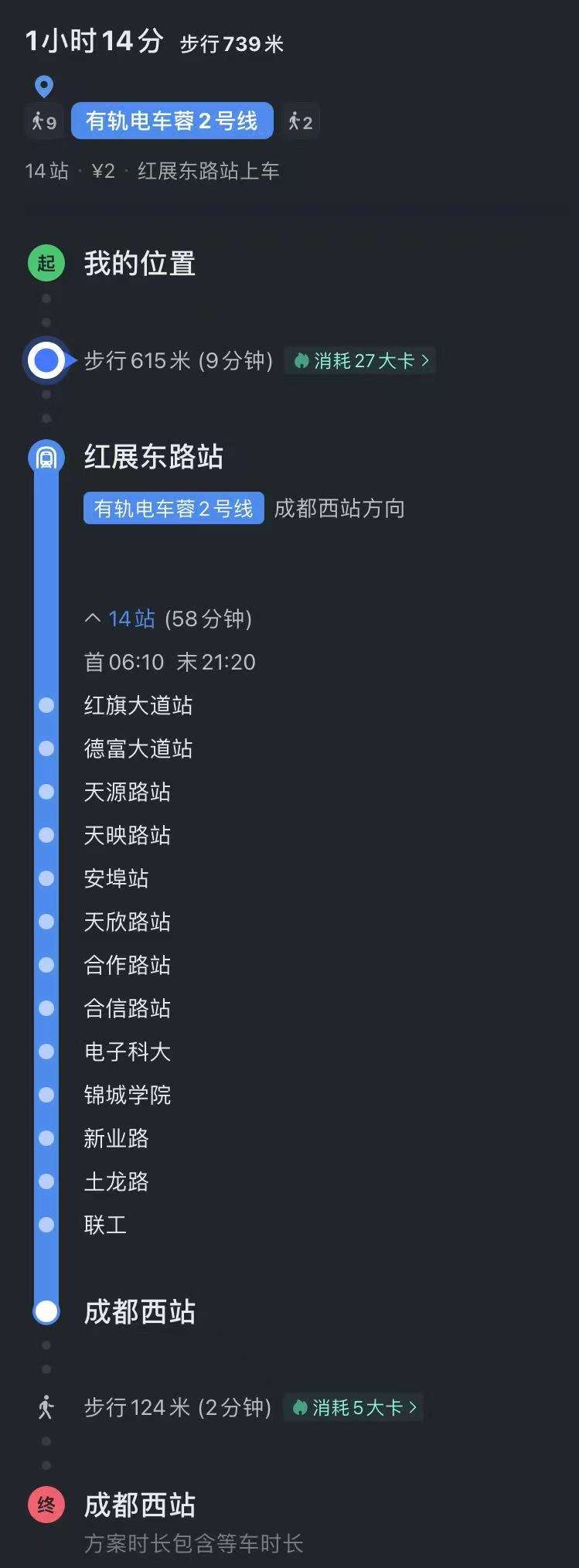This screenshot has width=579, height=1568.
Task: Select the 有轨电车蓉2号线 chip in the summary
Action: tap(172, 121)
